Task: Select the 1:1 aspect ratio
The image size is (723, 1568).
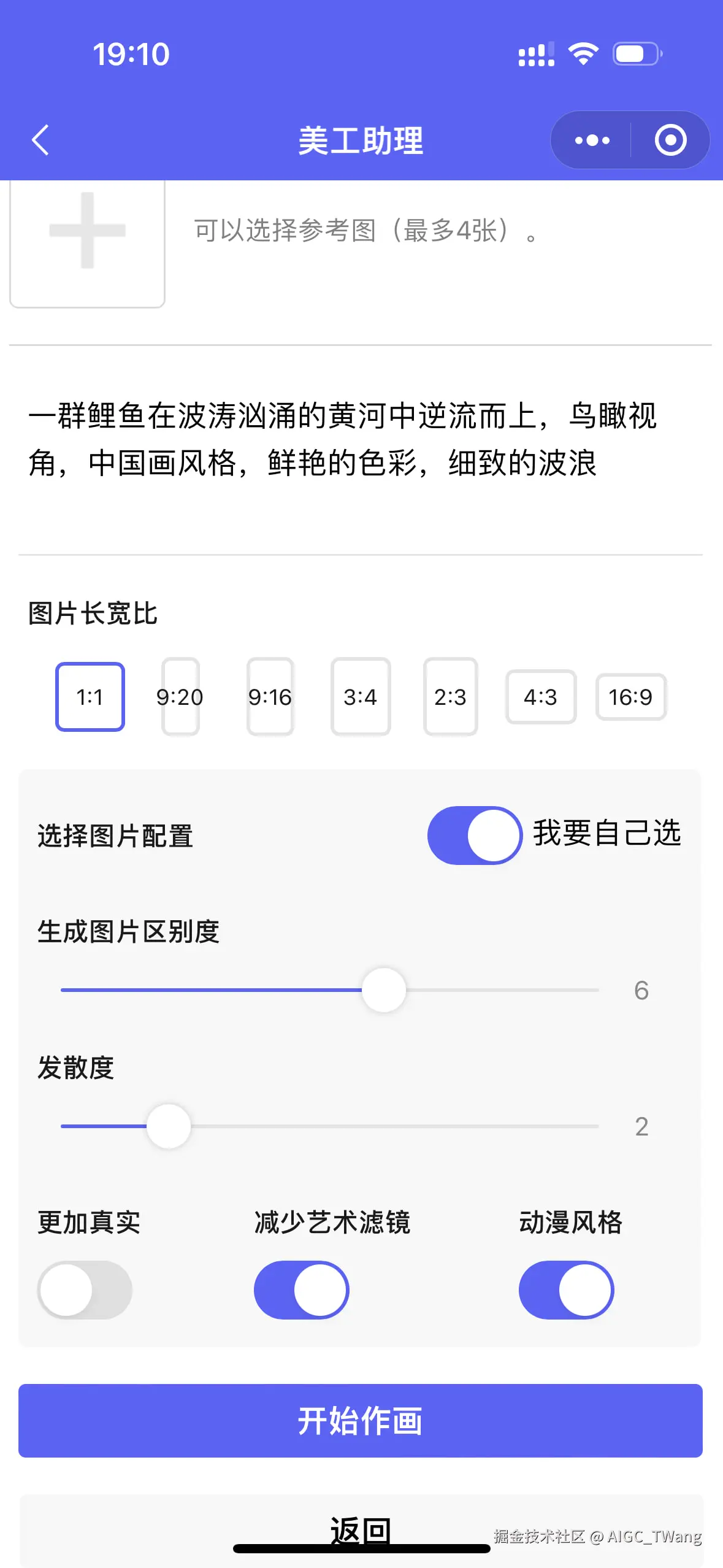Action: click(90, 697)
